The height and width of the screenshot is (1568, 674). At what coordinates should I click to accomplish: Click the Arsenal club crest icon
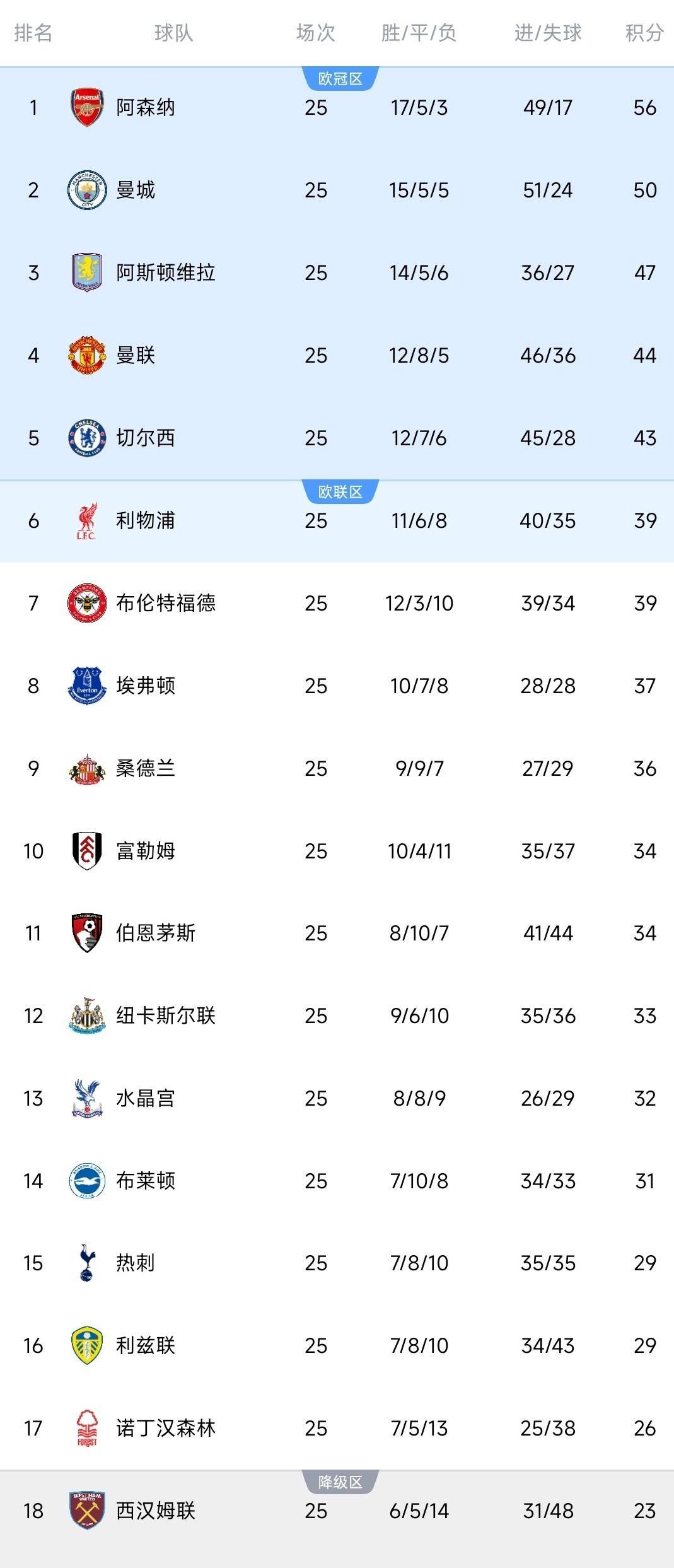[x=86, y=107]
